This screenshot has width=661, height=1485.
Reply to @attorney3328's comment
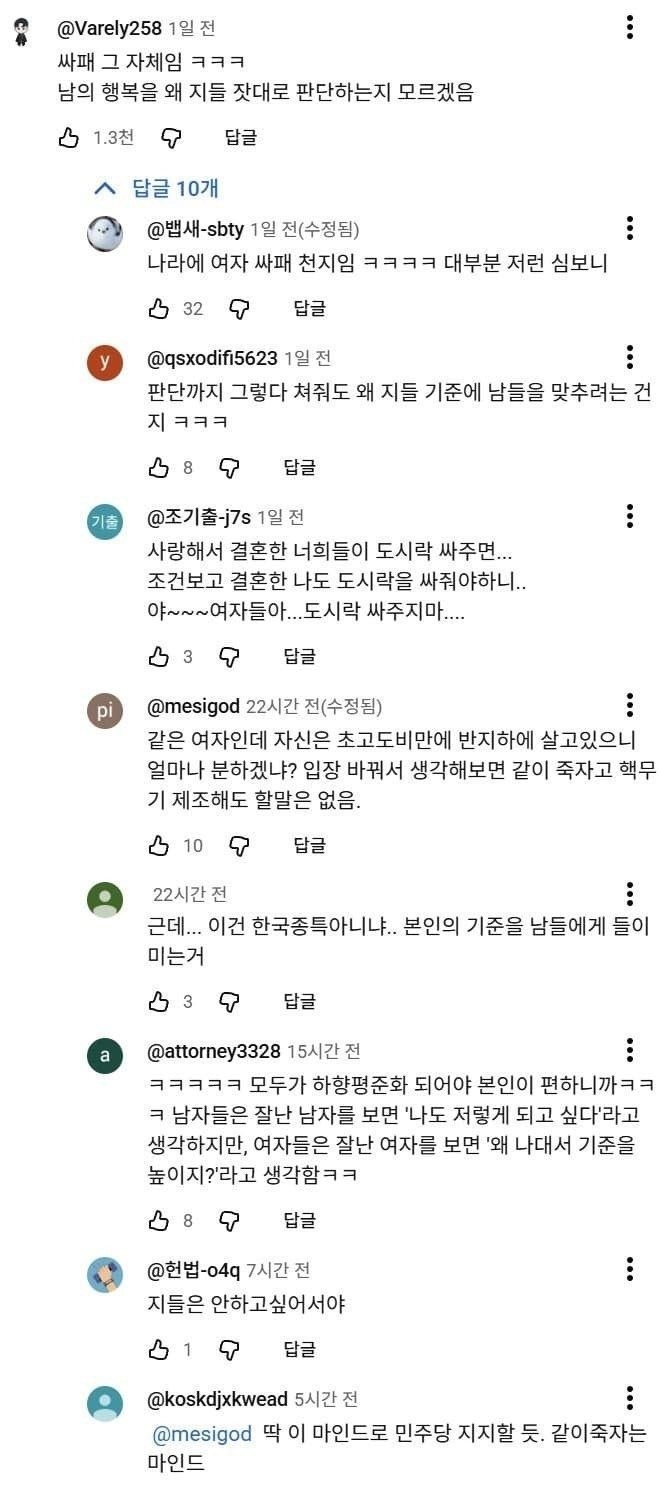click(x=299, y=1219)
